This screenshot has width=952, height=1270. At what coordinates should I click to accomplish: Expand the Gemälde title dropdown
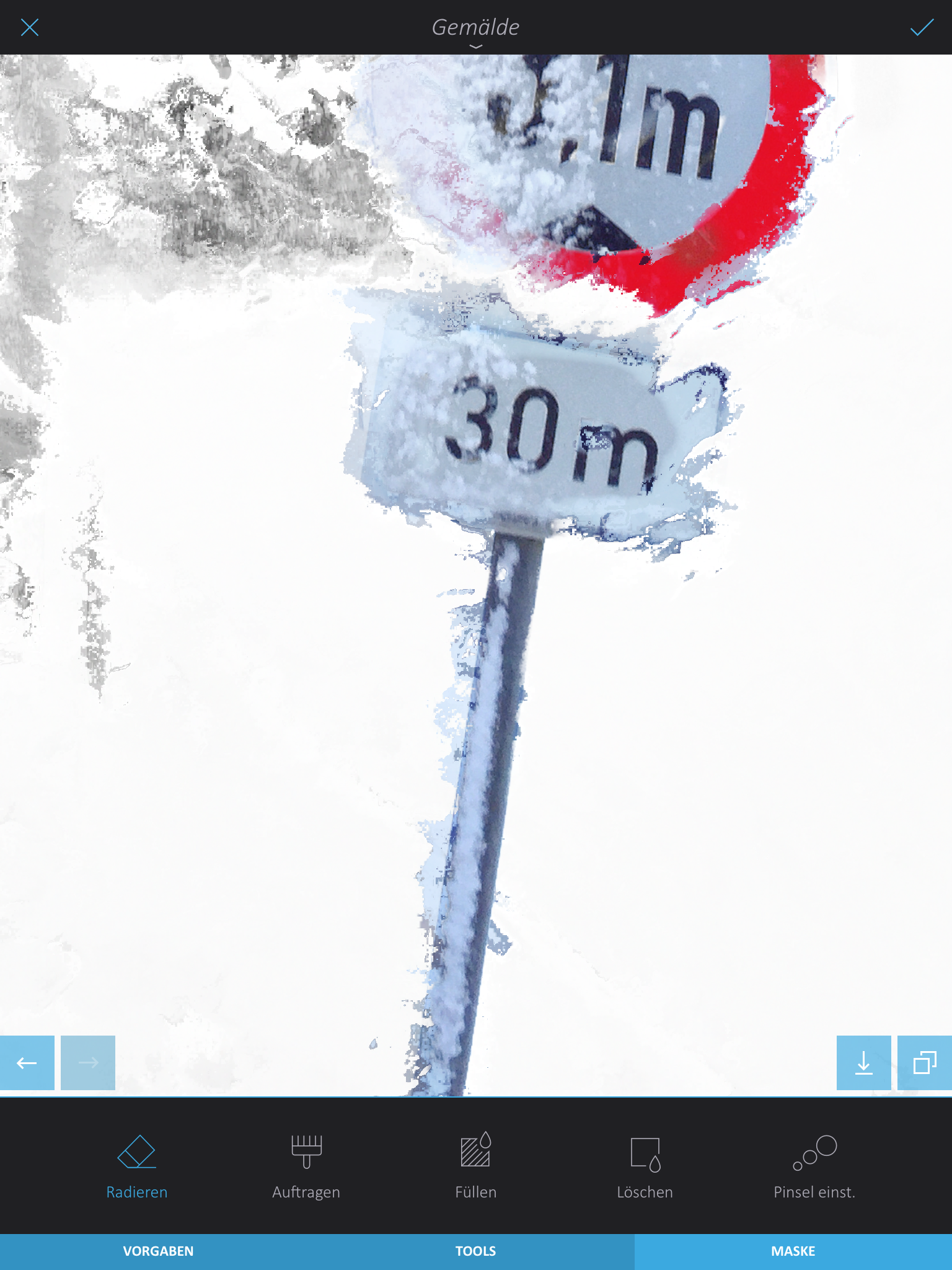coord(475,31)
